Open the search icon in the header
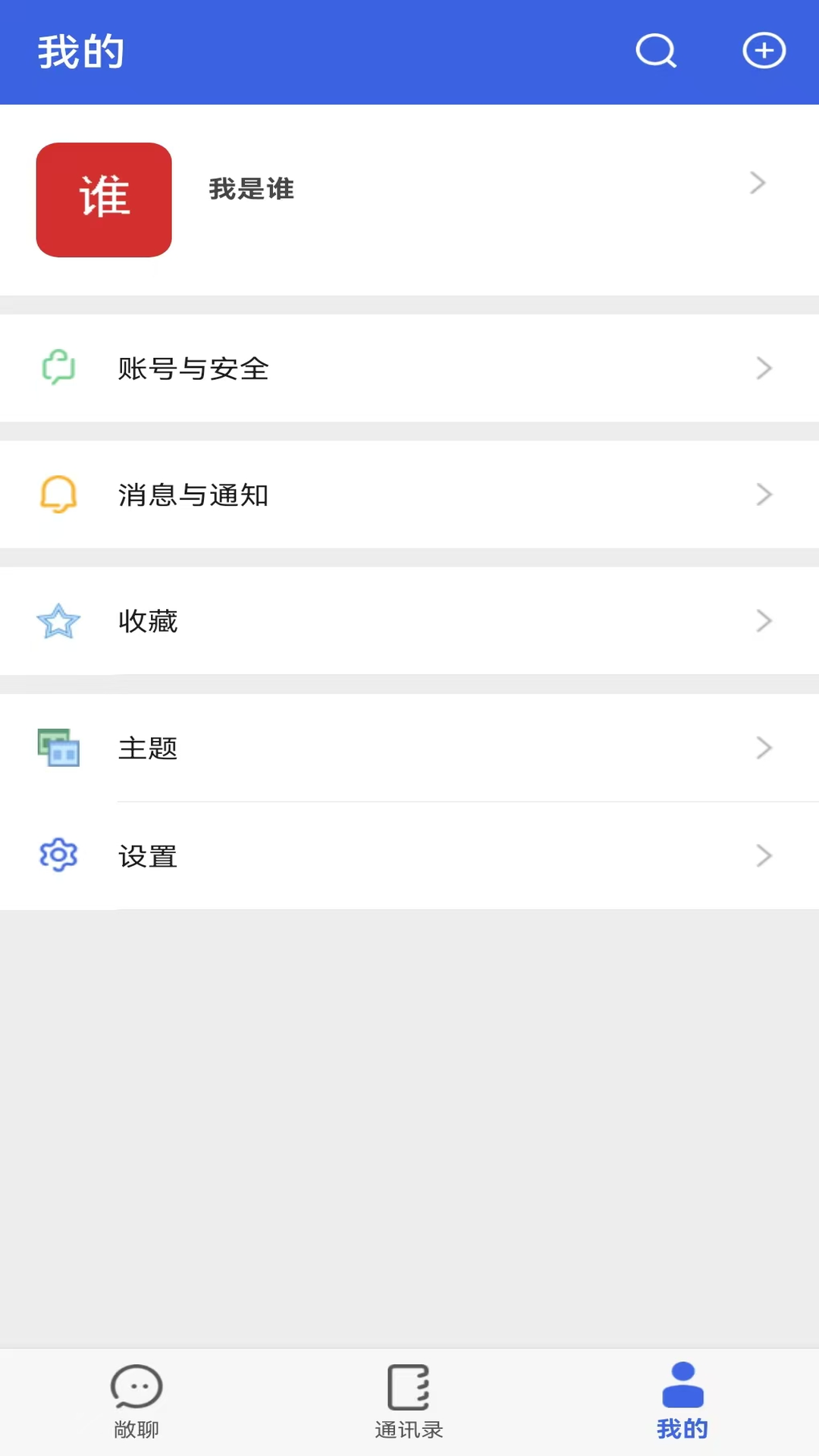 pyautogui.click(x=655, y=51)
